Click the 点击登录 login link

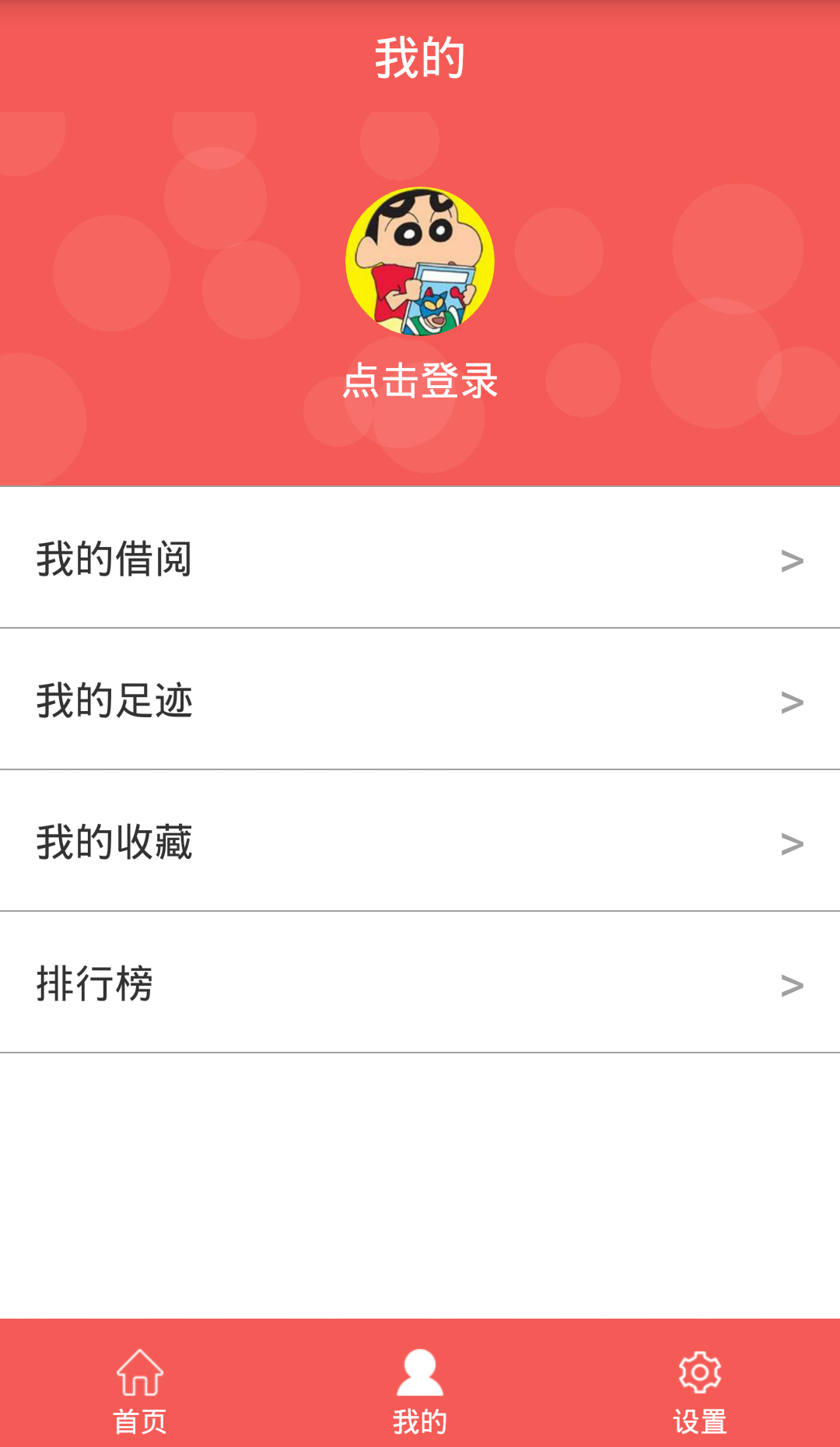(x=420, y=381)
